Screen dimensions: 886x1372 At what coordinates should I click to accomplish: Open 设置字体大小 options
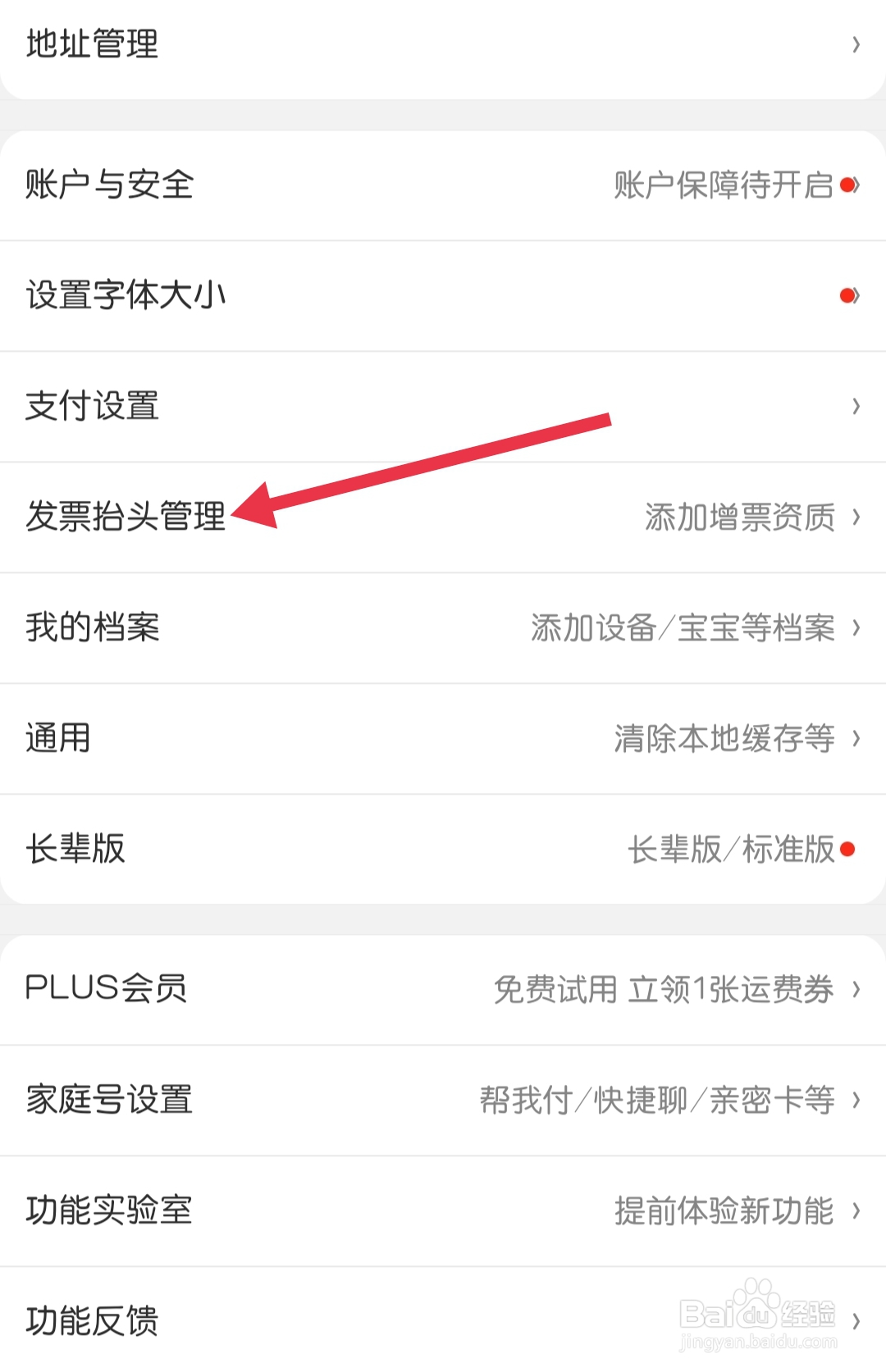126,297
